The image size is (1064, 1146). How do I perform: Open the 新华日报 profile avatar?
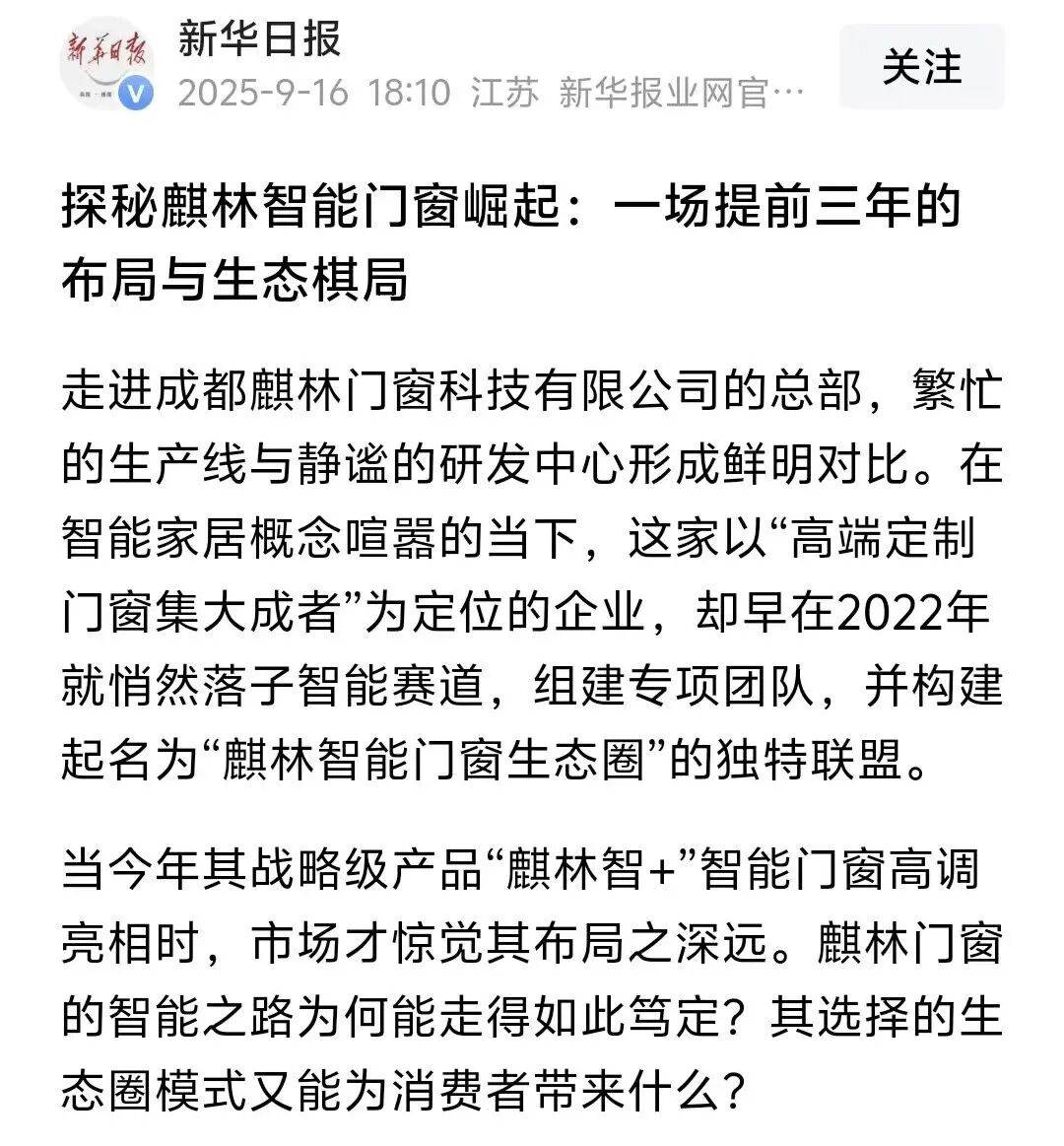(x=102, y=61)
